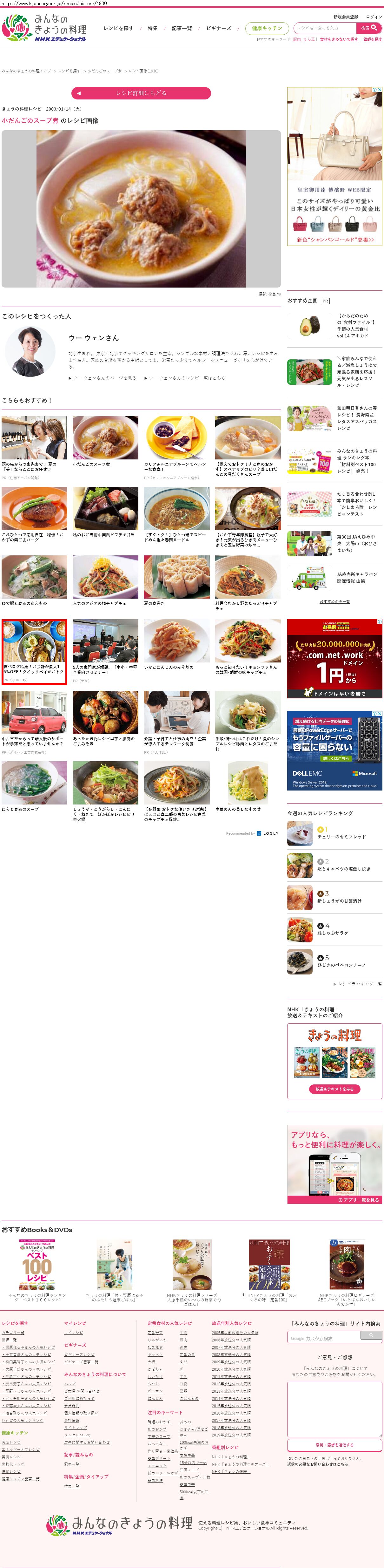Tap the pink 検索 search button
The image size is (384, 1568).
point(369,28)
